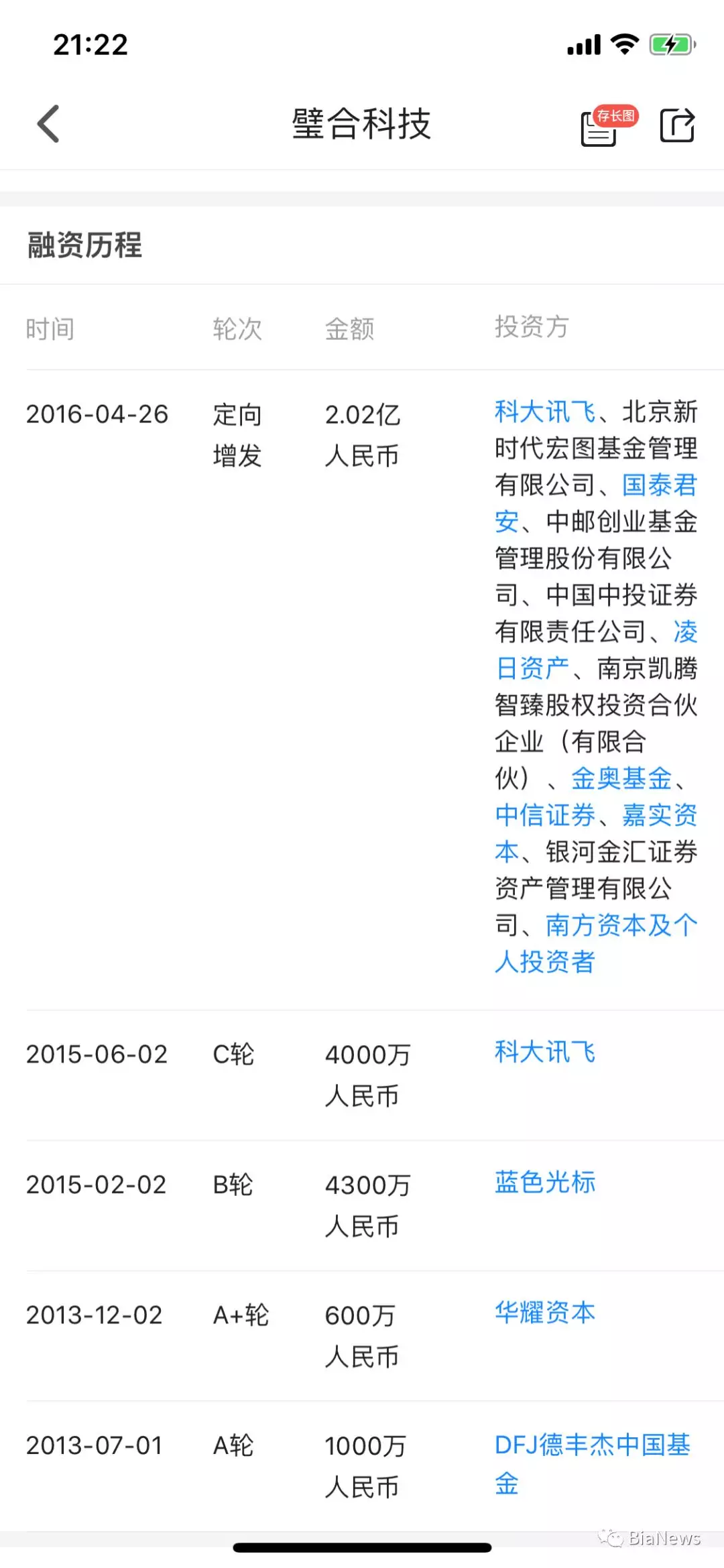Share this 璧合科技 page
Screen dimensions: 724x1568
677,125
